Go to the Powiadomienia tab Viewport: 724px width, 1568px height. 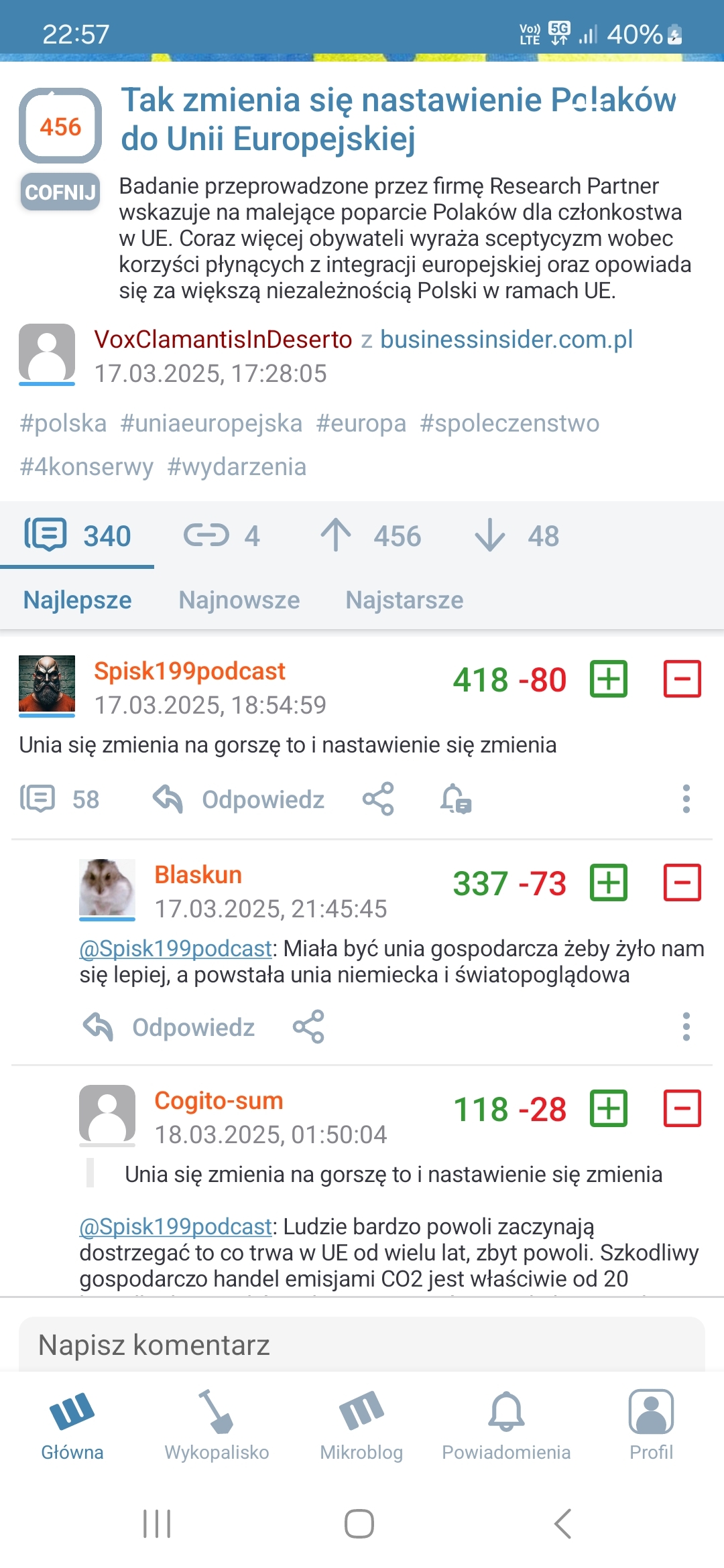[x=506, y=1424]
